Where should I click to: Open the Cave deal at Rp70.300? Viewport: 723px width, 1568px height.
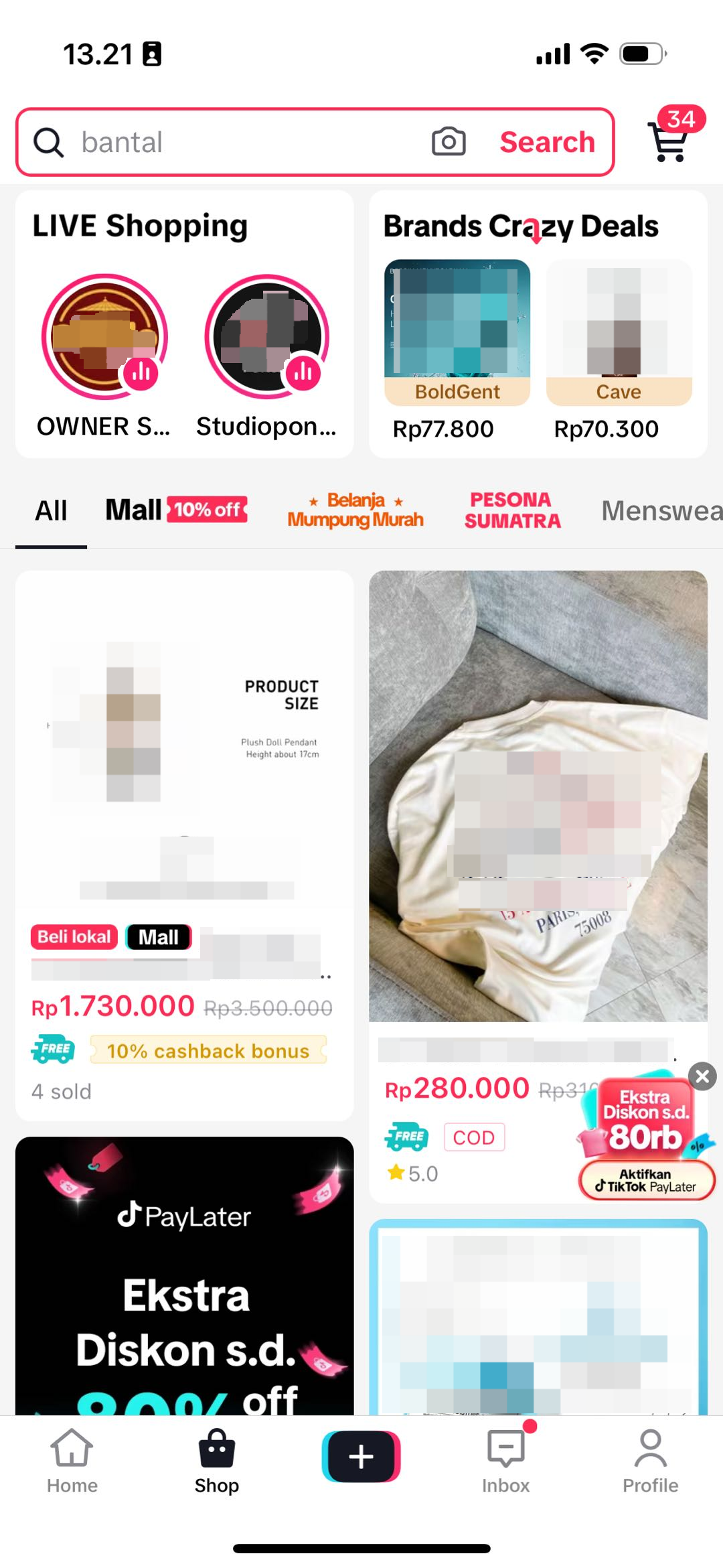(x=619, y=333)
